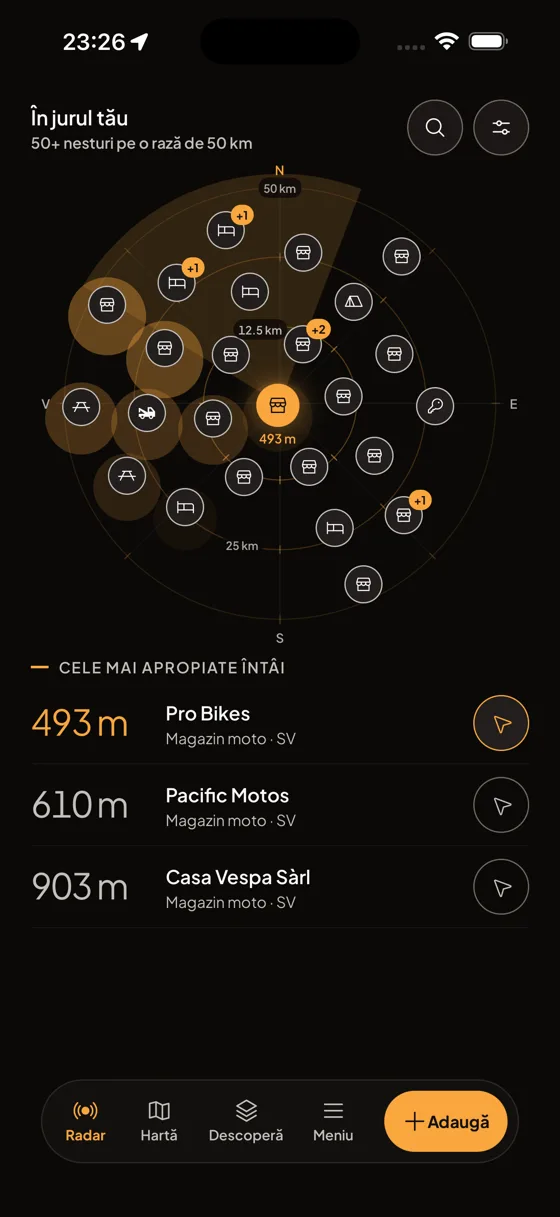This screenshot has width=560, height=1217.
Task: Open the Pacific Motos list entry
Action: point(280,806)
